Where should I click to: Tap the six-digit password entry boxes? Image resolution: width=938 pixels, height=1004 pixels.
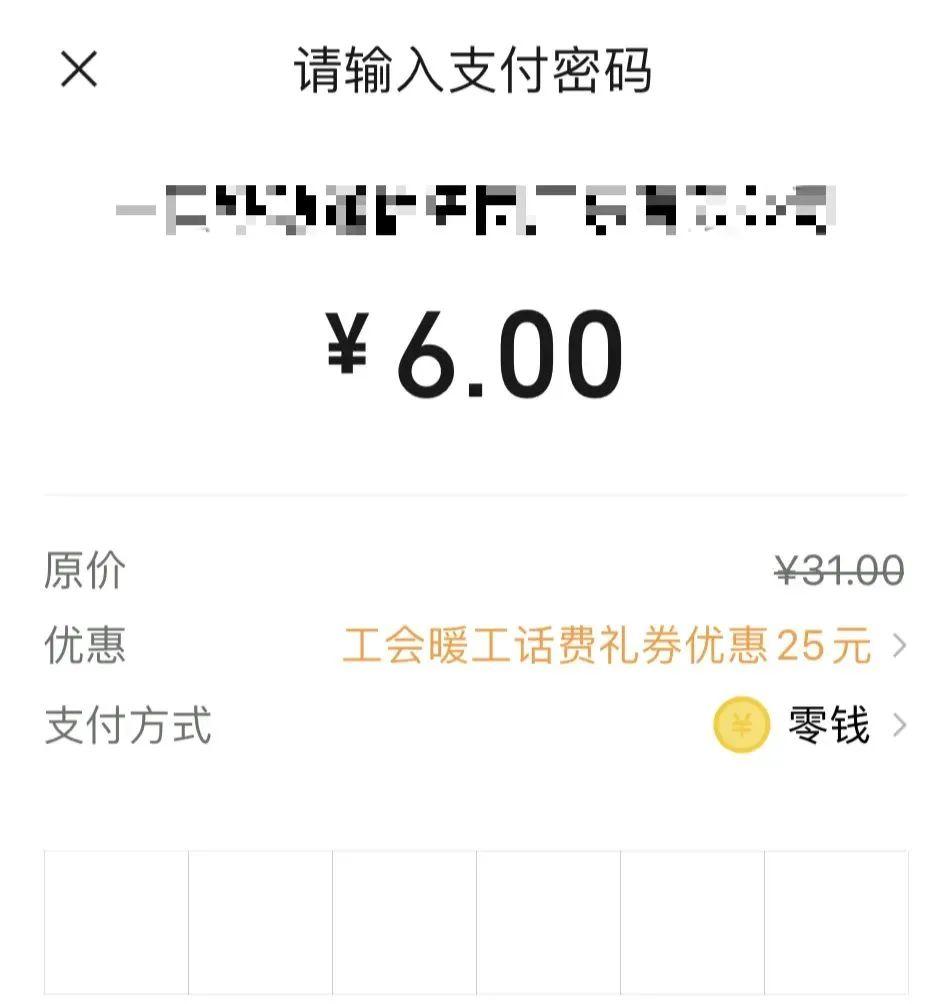(x=476, y=922)
